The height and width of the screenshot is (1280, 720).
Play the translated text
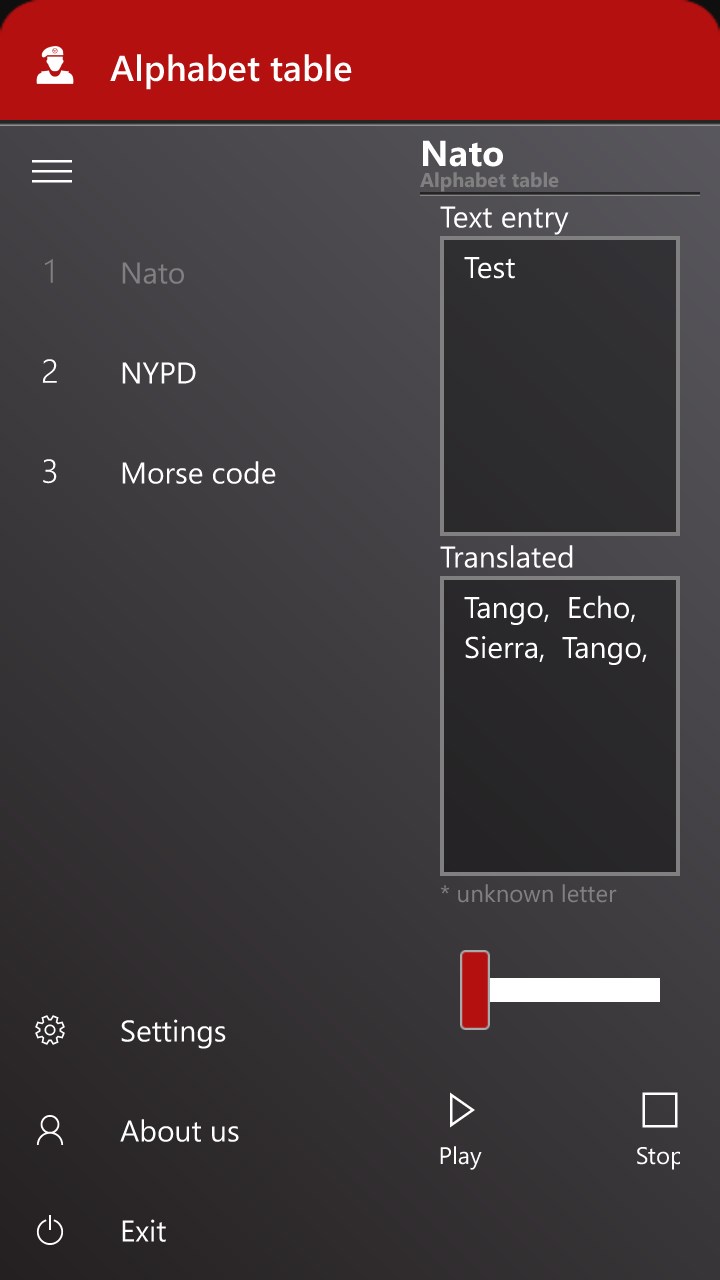point(460,1128)
